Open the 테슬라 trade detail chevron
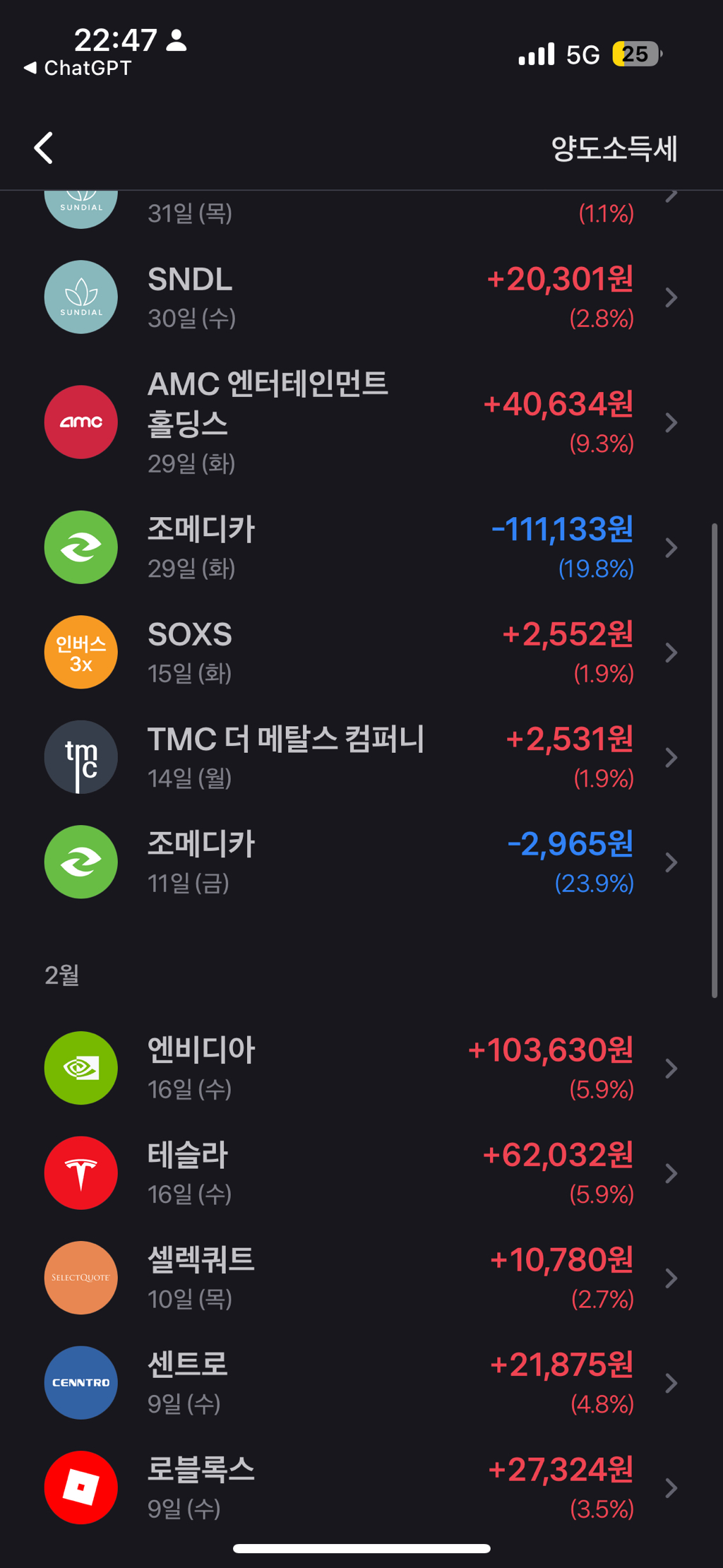This screenshot has width=723, height=1568. pos(669,1172)
